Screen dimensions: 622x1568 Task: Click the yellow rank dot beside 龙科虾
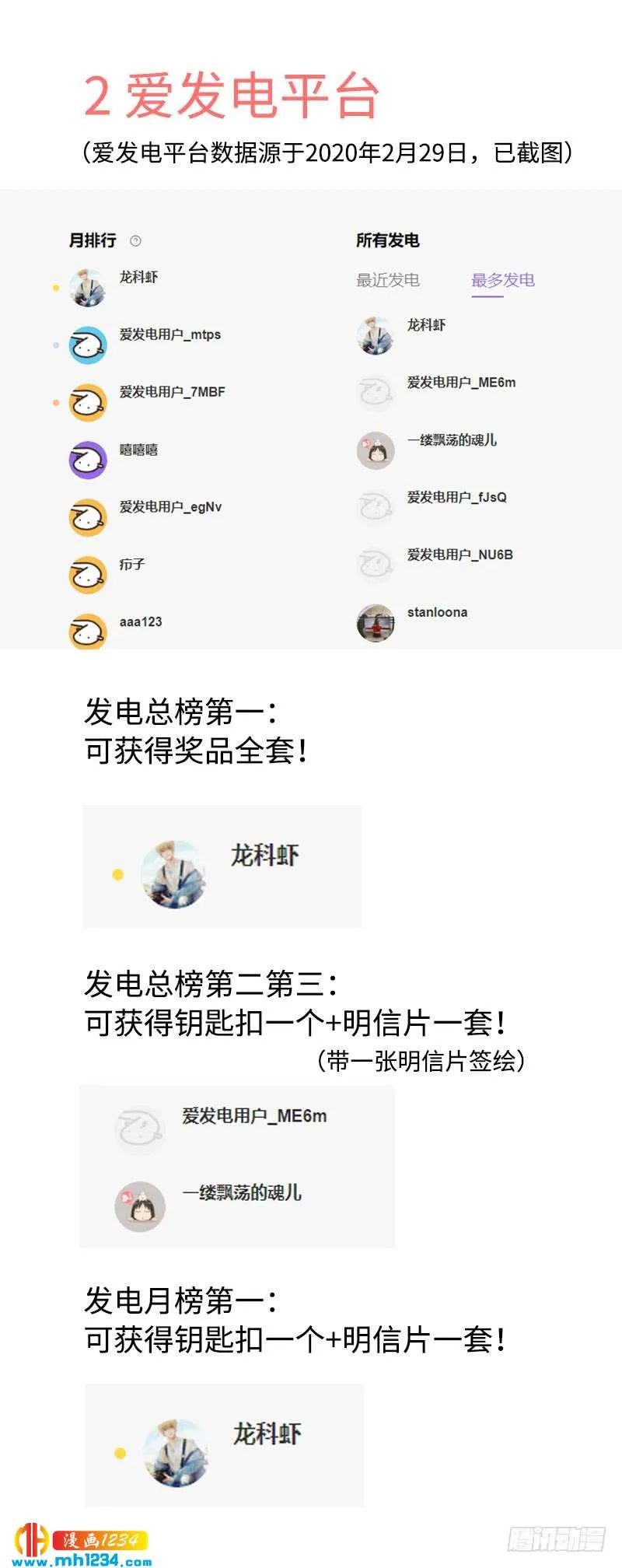(x=54, y=288)
